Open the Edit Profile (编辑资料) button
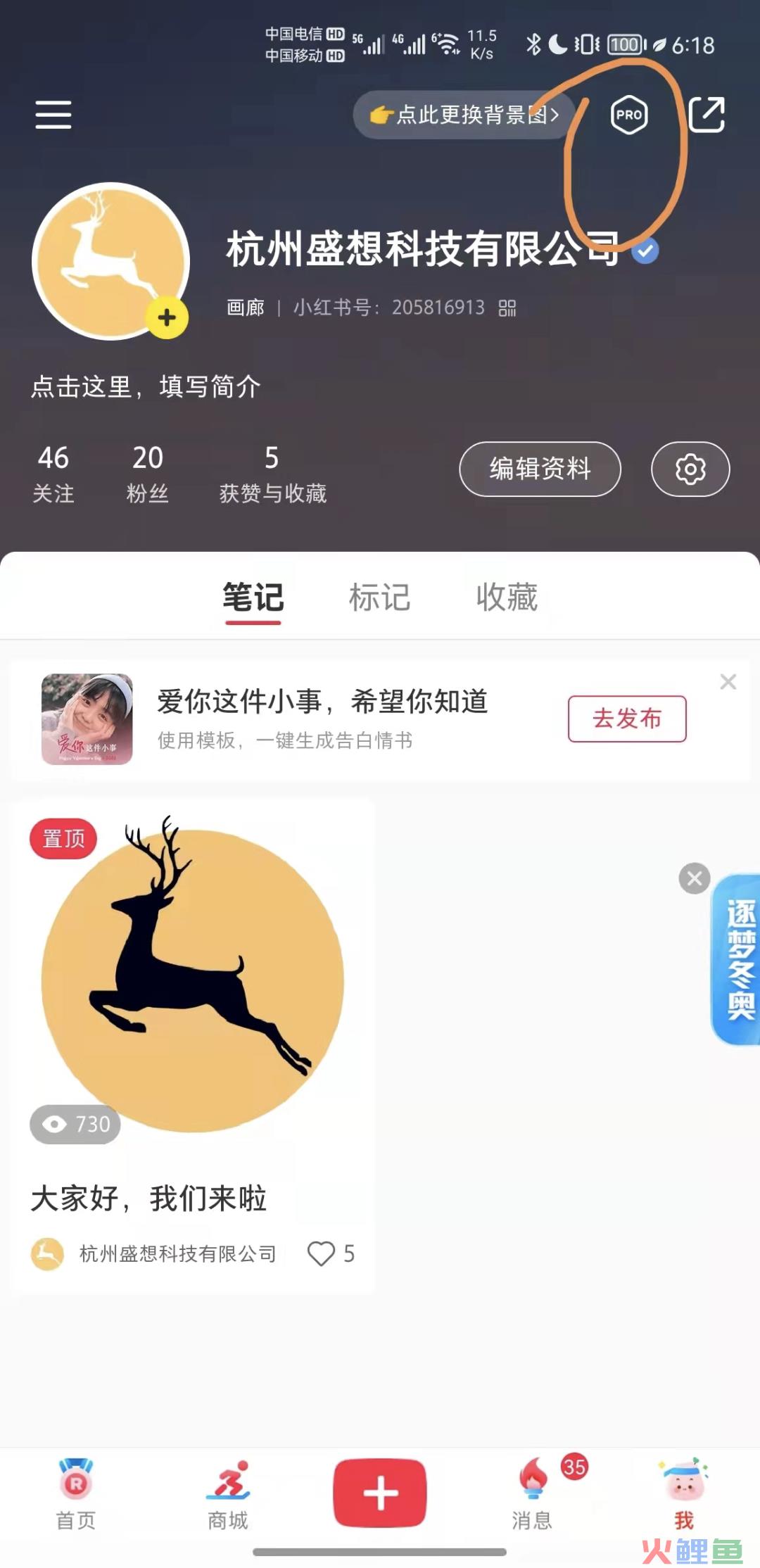This screenshot has height=1568, width=760. click(540, 469)
